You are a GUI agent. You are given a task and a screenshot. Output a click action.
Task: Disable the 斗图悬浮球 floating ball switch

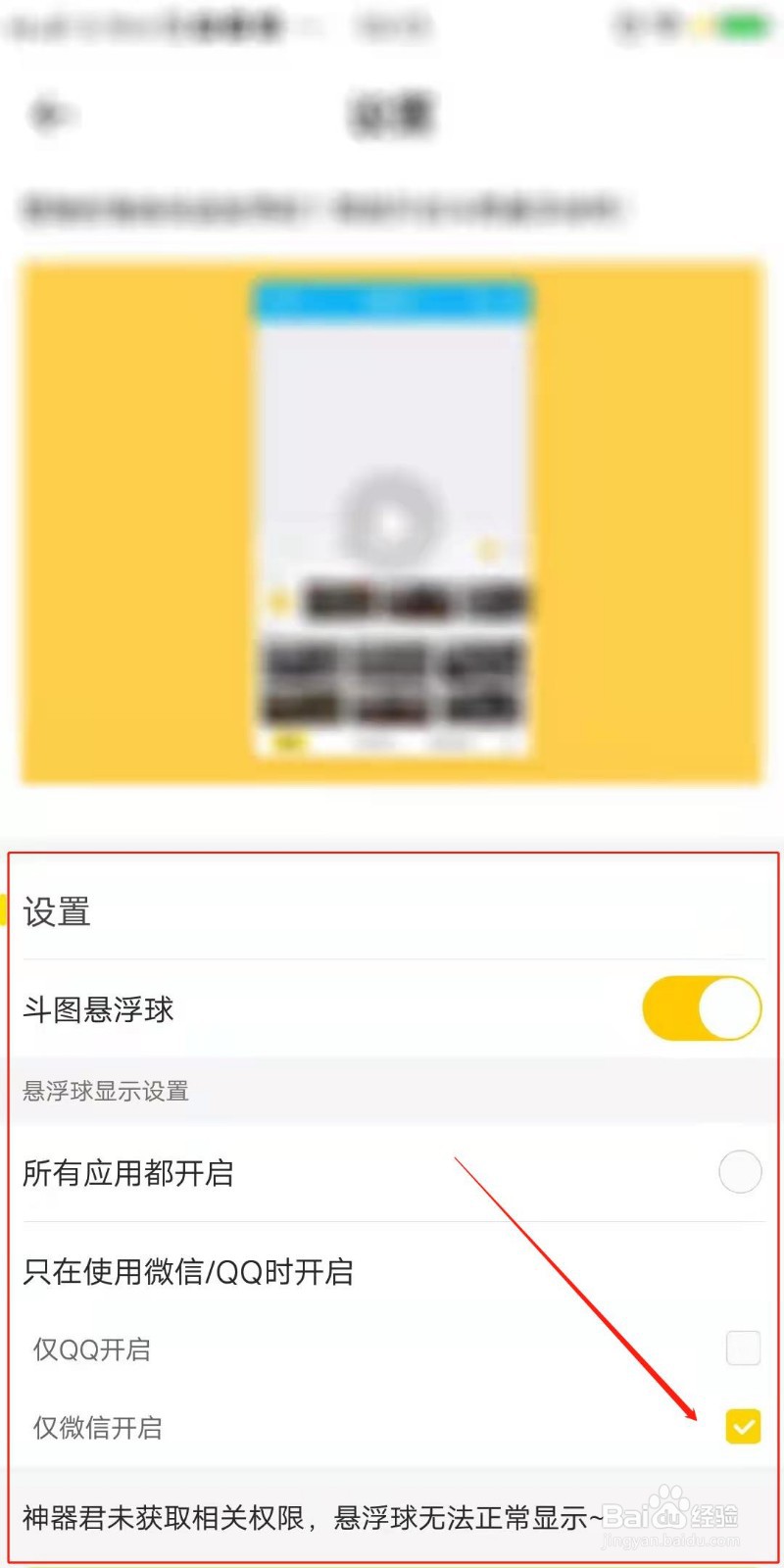[x=700, y=1007]
